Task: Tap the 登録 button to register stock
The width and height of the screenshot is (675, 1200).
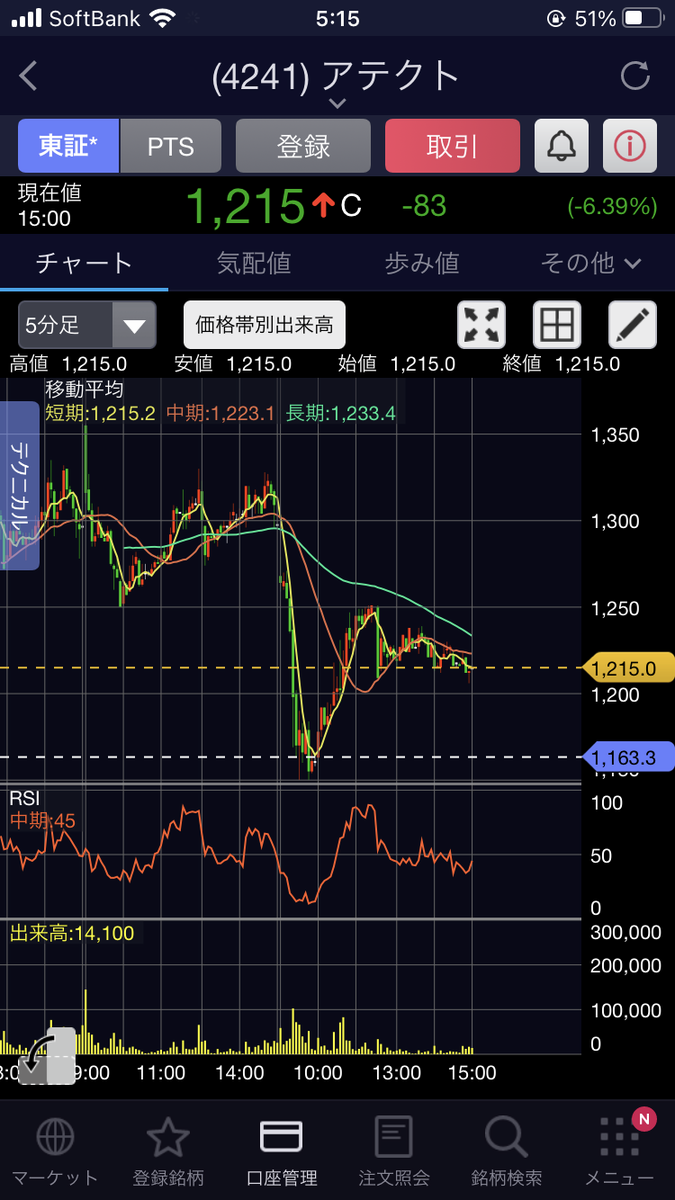Action: (x=303, y=146)
